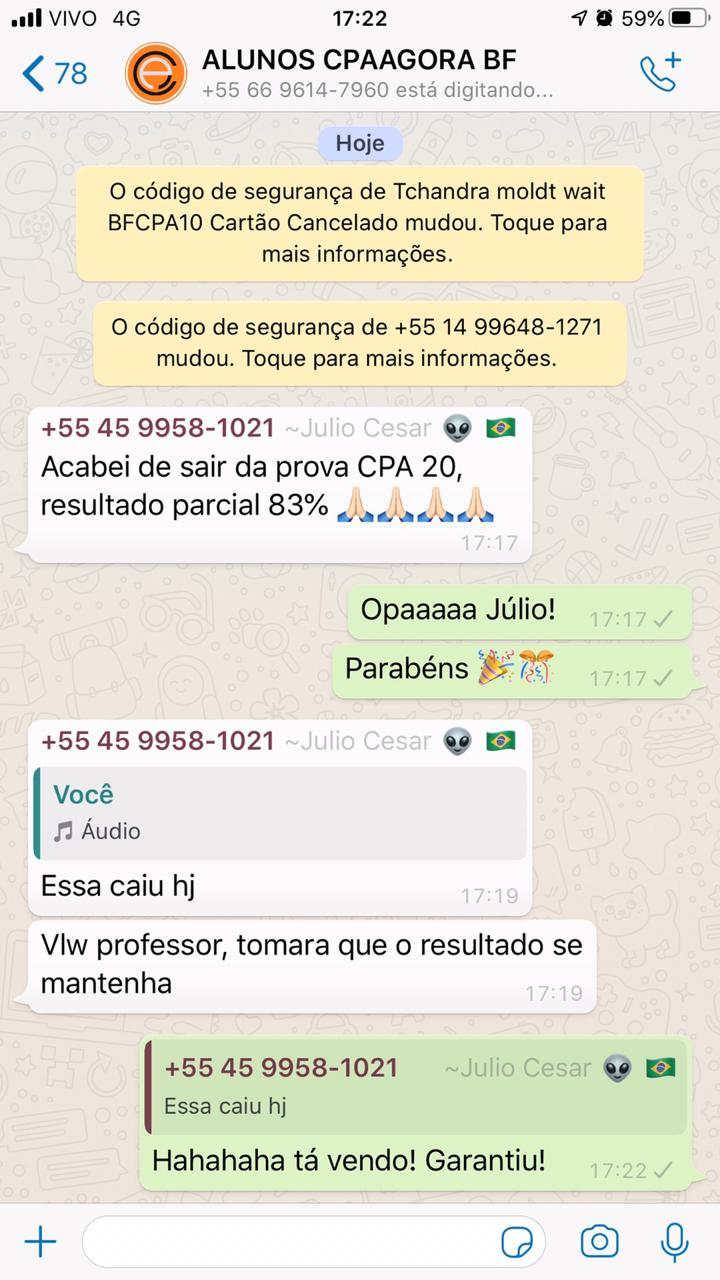The image size is (720, 1280).
Task: Open the attachment plus menu
Action: click(40, 1242)
